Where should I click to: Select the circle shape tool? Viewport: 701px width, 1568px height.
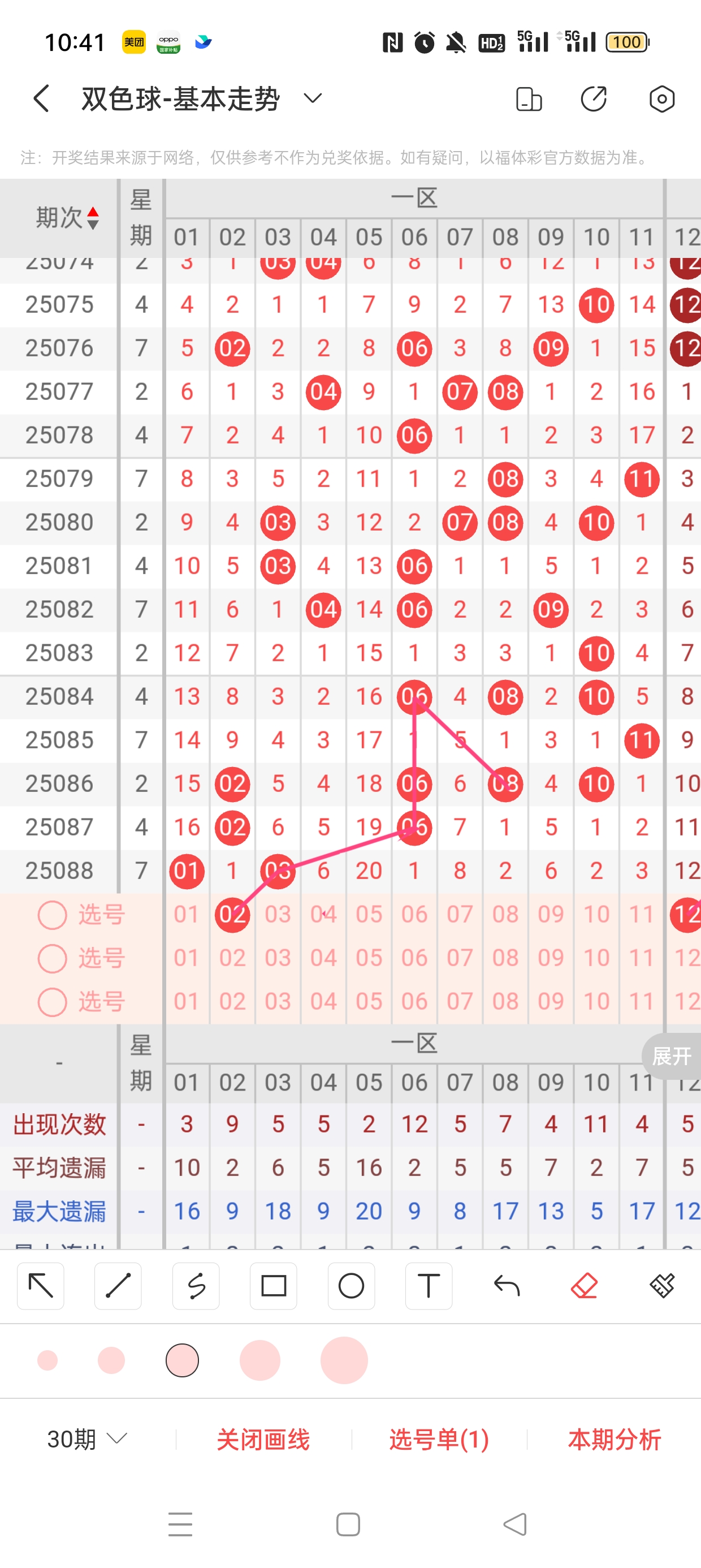351,1286
